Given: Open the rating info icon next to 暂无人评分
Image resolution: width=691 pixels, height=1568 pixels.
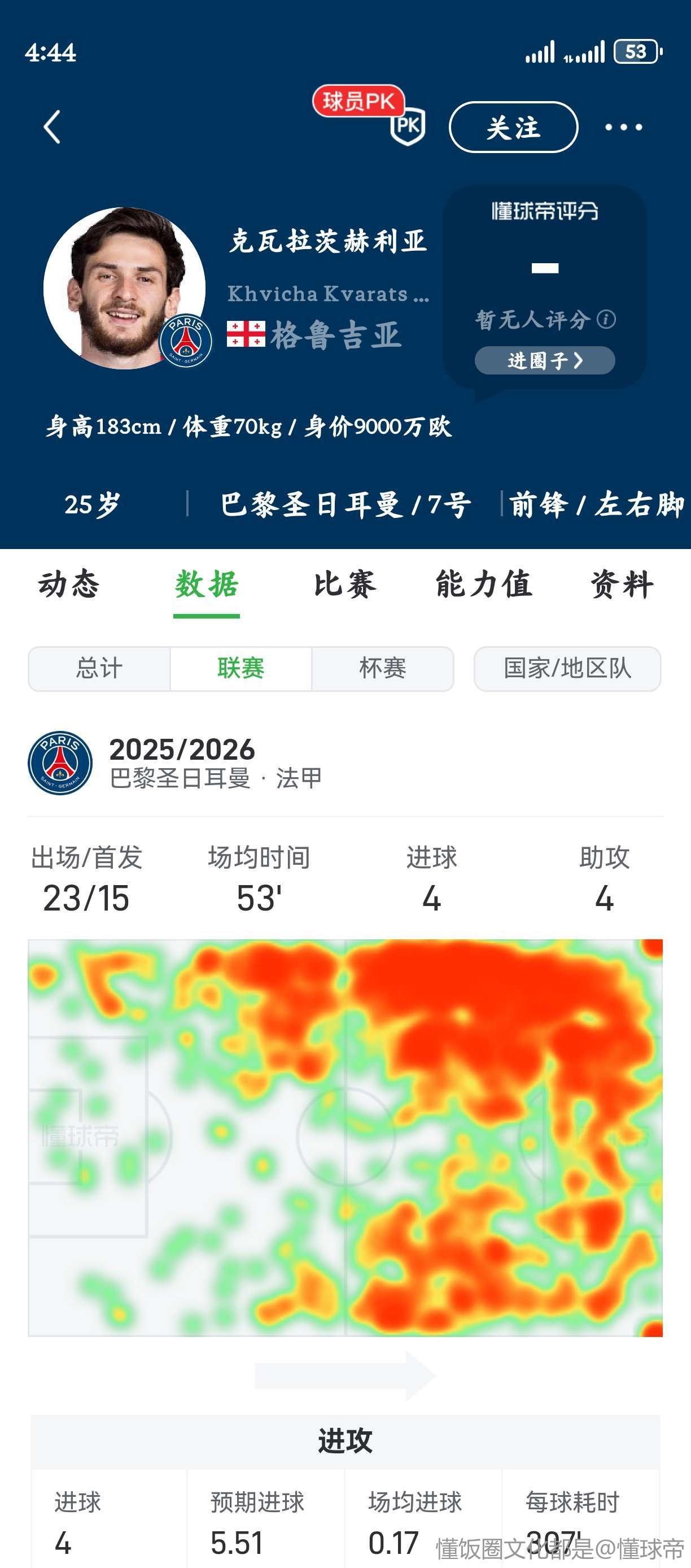Looking at the screenshot, I should [x=606, y=319].
